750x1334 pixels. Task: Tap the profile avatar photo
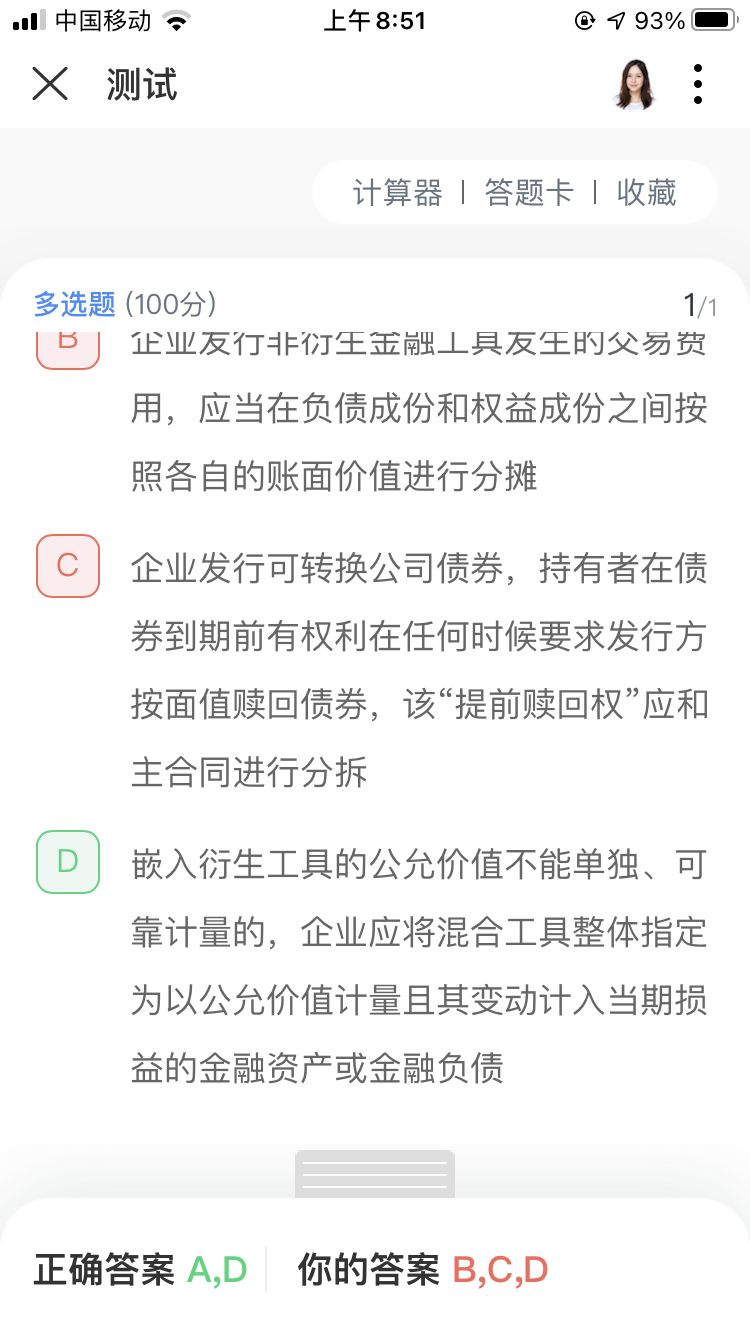coord(634,84)
